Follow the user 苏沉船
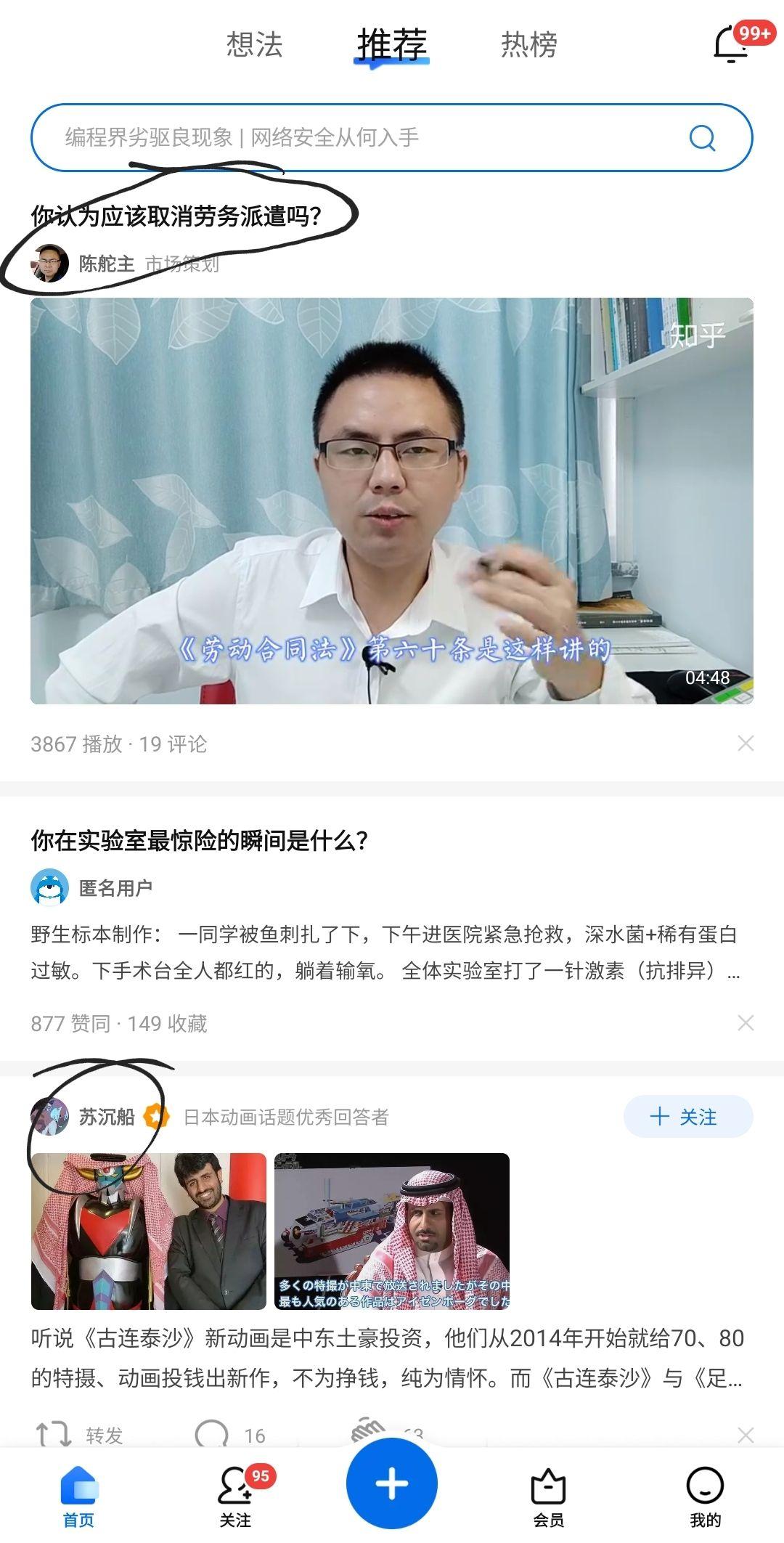 pyautogui.click(x=687, y=1116)
